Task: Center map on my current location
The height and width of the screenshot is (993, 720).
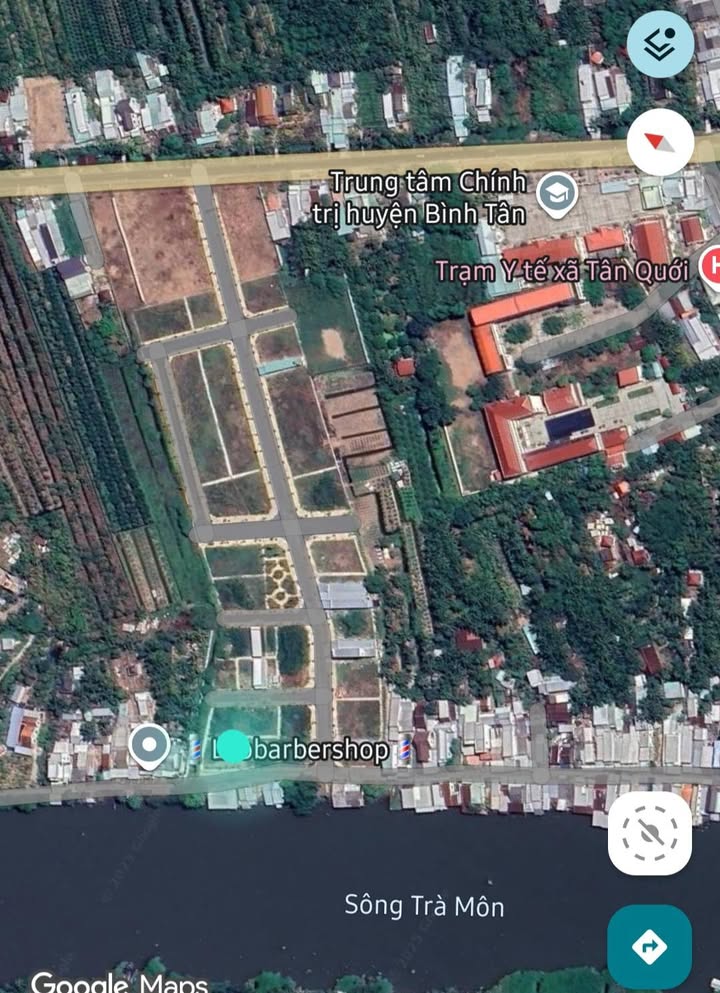Action: [x=650, y=833]
